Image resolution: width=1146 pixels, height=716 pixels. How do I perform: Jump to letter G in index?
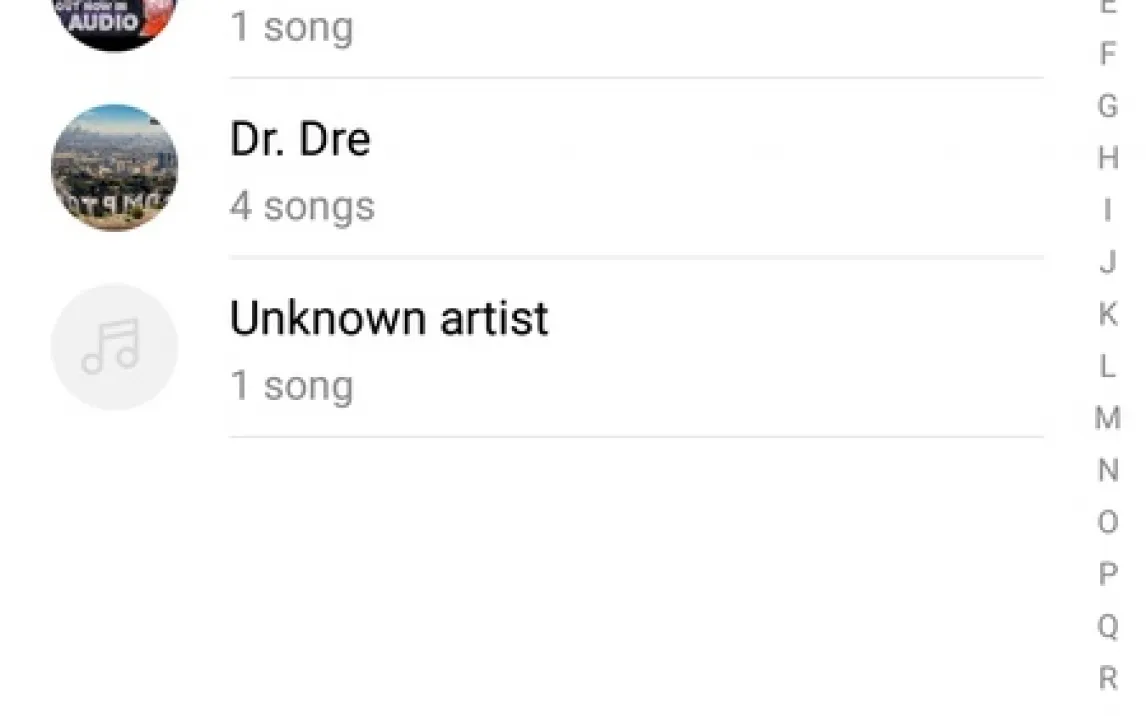(x=1107, y=106)
